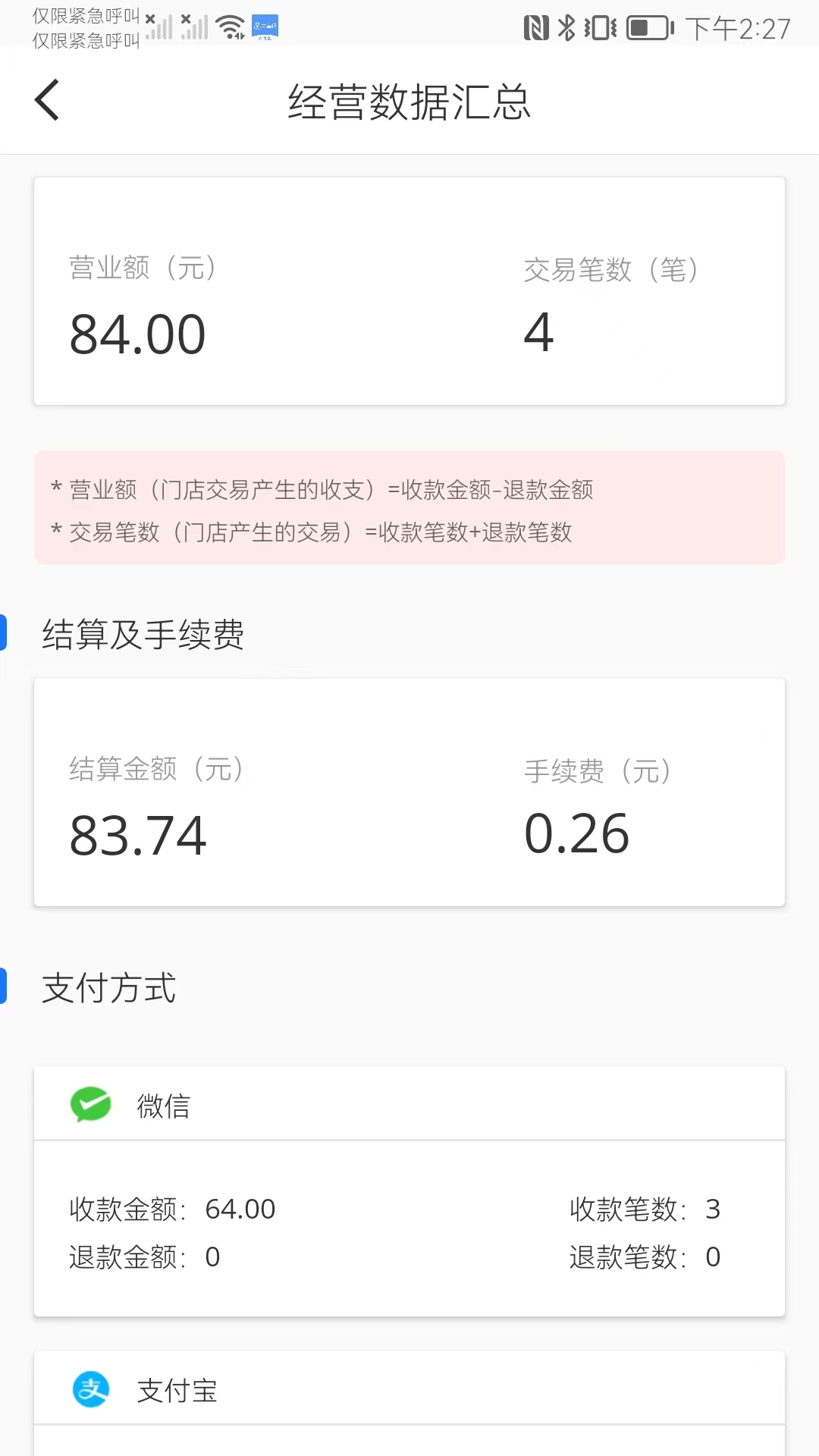Tap the 经营数据汇总 title

(x=409, y=102)
